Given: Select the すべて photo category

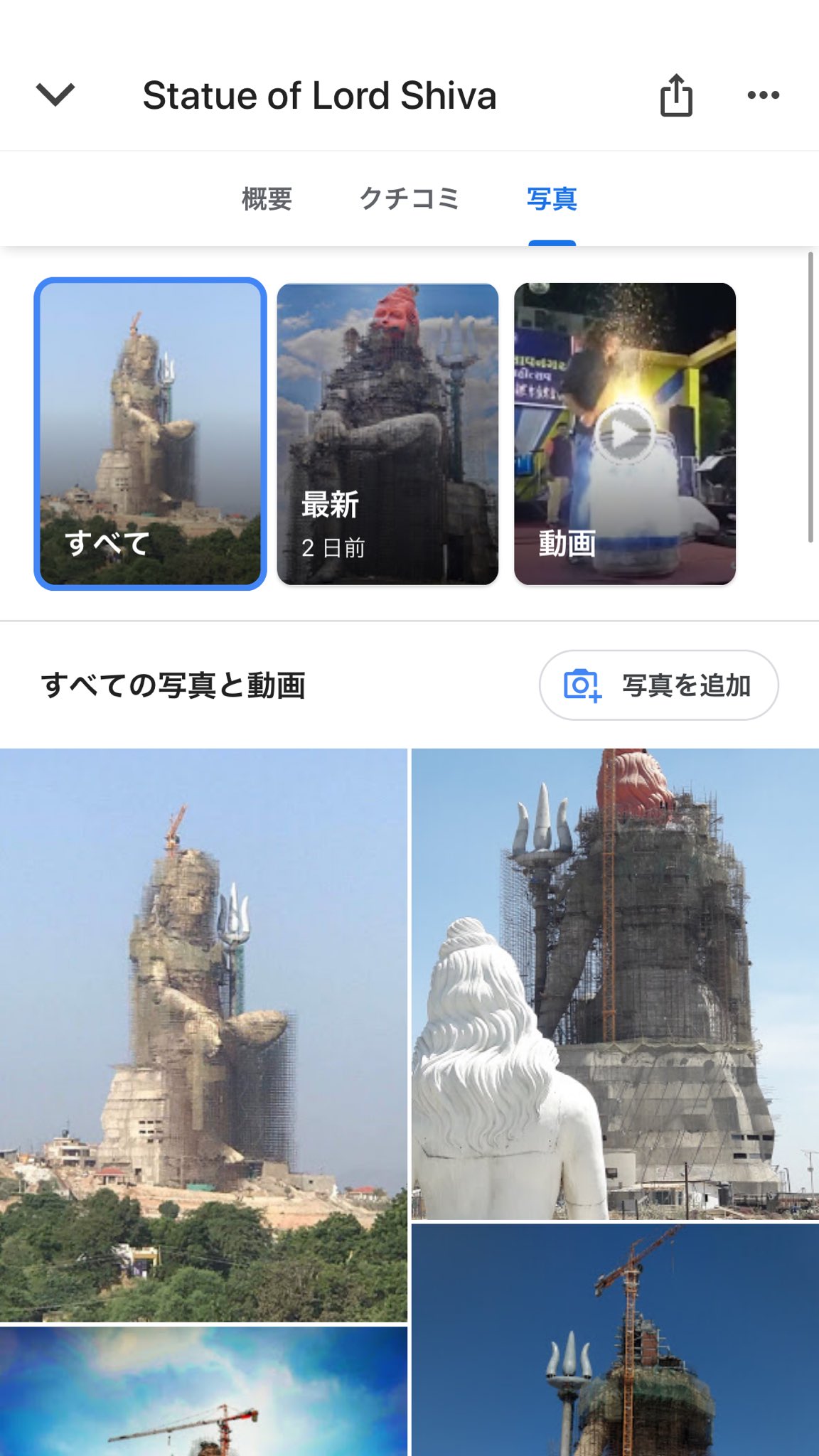Looking at the screenshot, I should (x=150, y=434).
